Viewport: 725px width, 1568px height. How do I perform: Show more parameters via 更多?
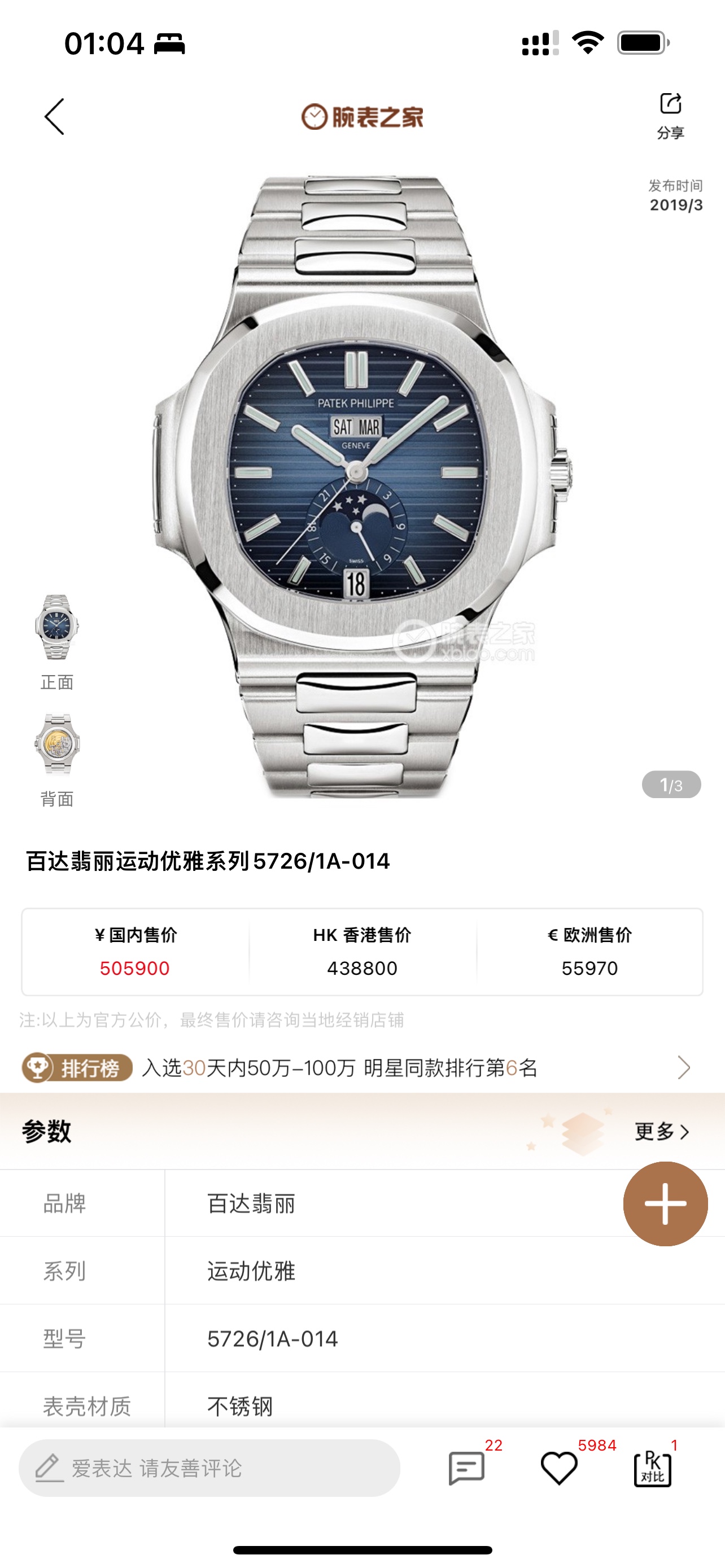[x=661, y=1132]
